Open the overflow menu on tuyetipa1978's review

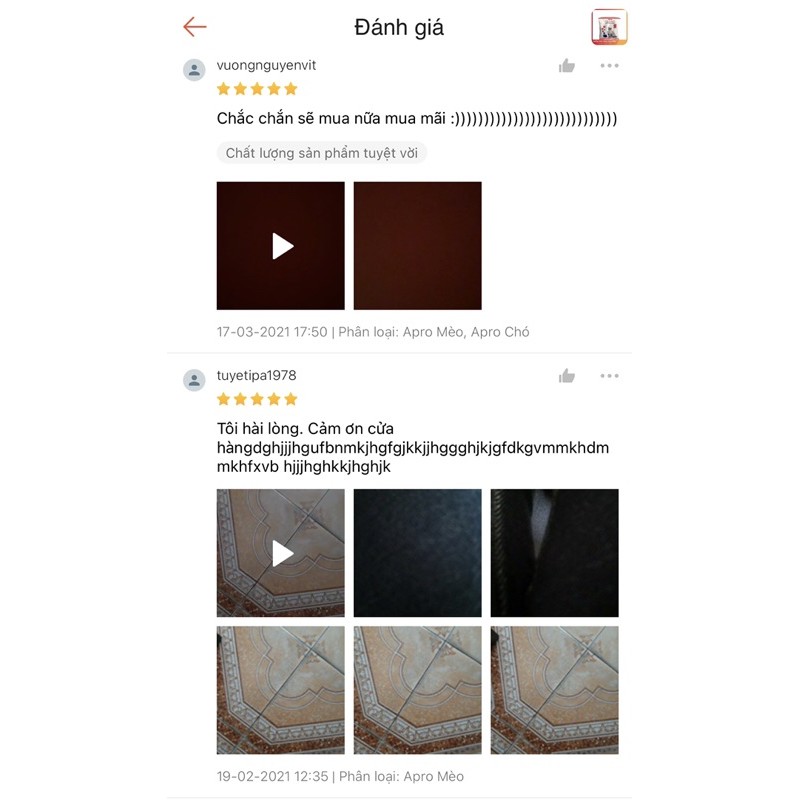(609, 376)
